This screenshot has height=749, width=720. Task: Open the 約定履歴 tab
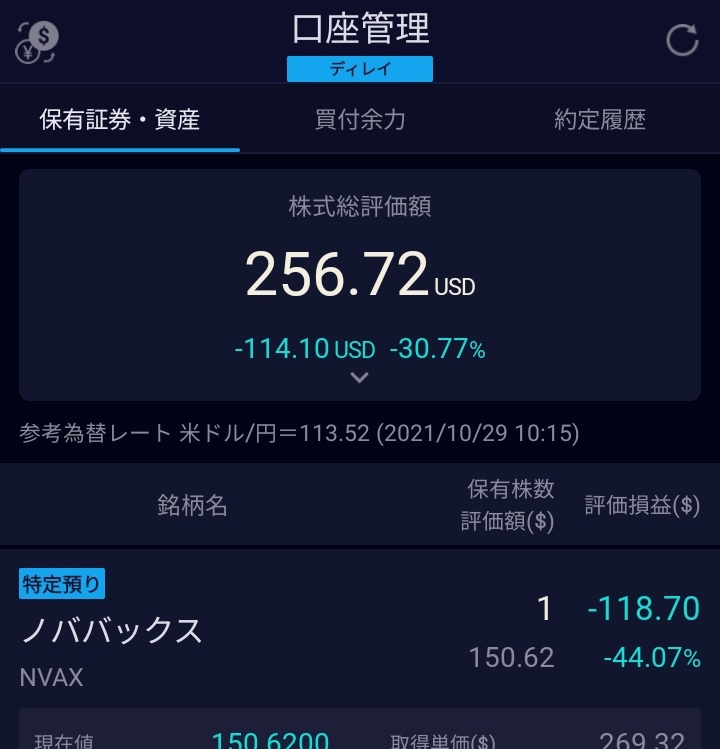pyautogui.click(x=600, y=120)
